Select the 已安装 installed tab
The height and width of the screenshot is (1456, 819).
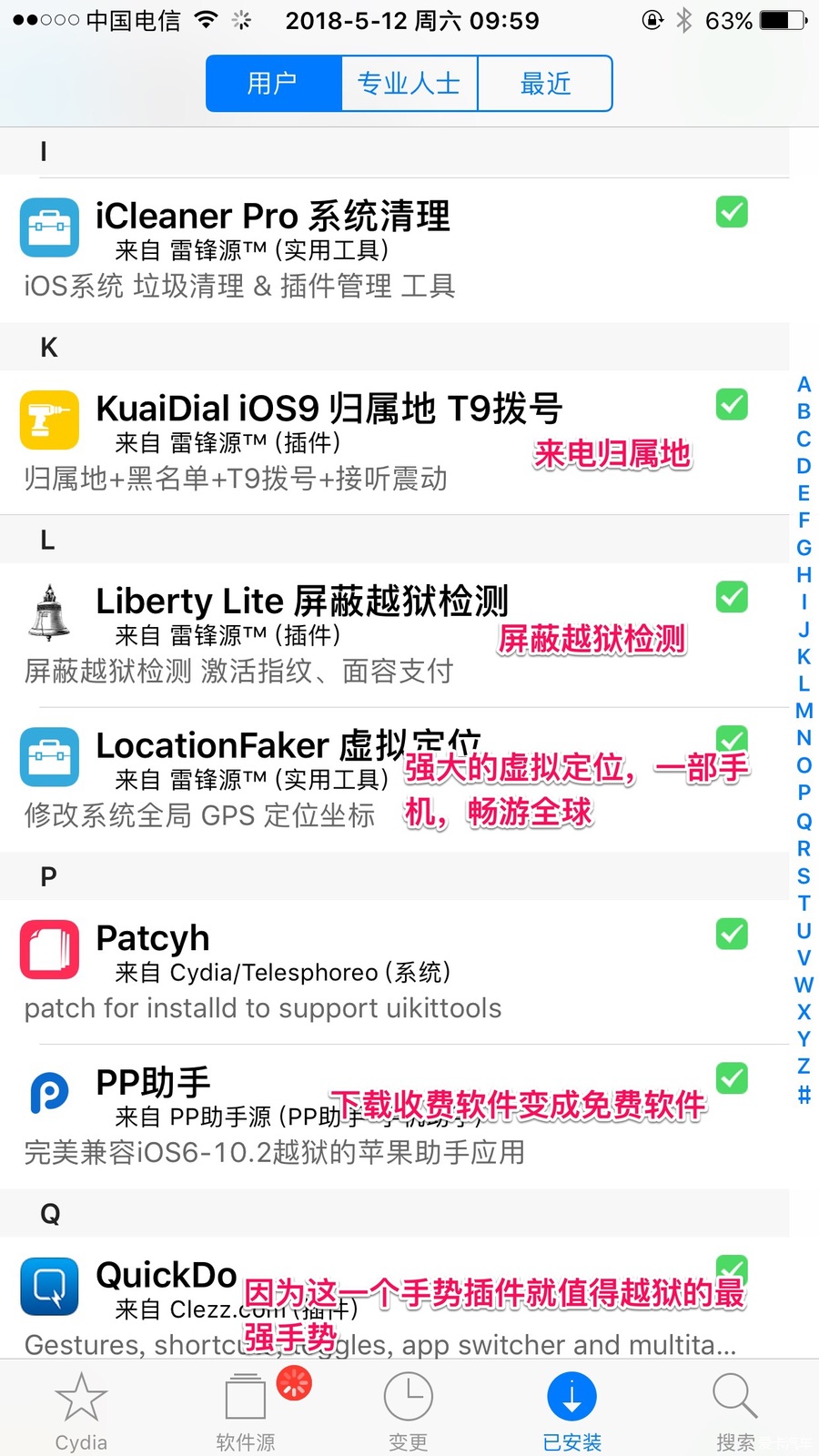[571, 1410]
